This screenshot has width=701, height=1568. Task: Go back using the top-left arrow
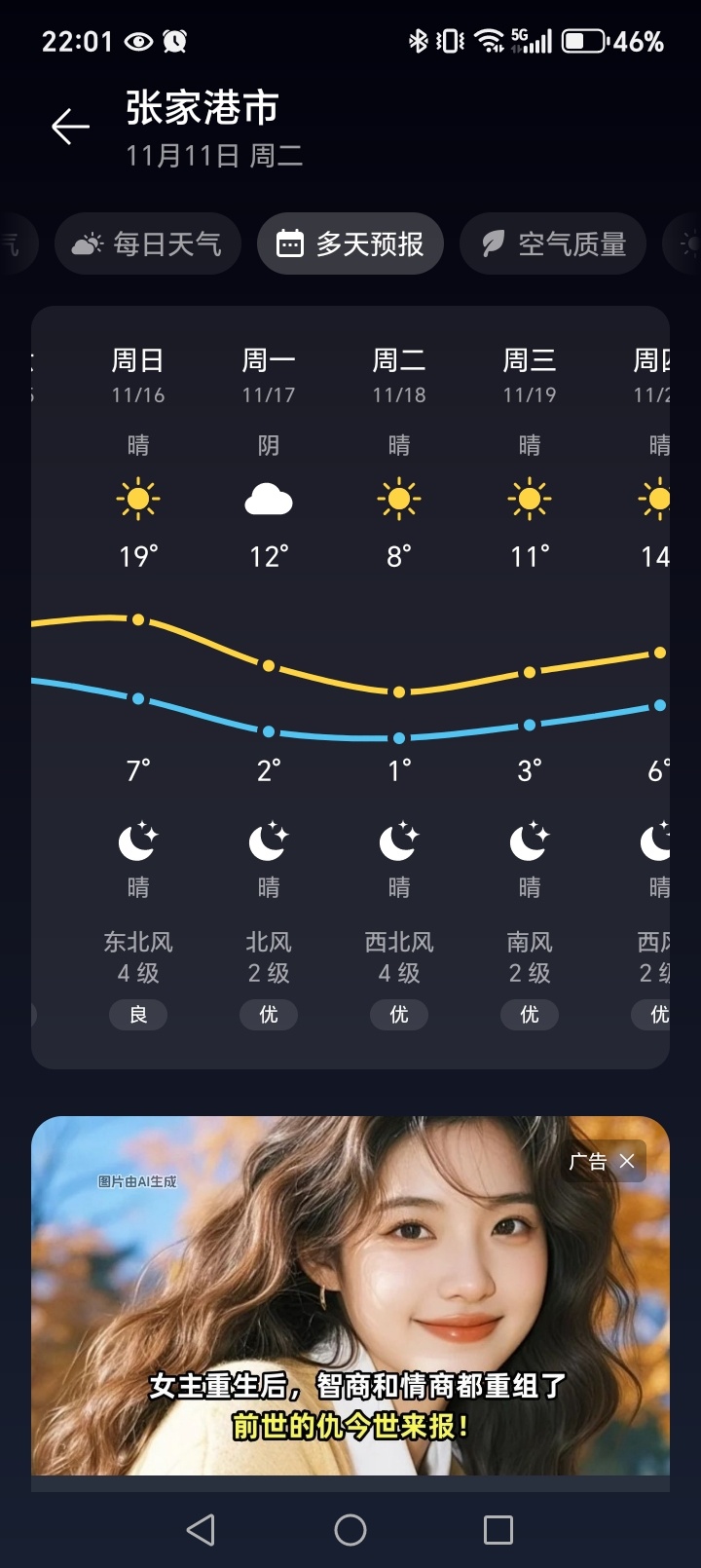click(70, 127)
